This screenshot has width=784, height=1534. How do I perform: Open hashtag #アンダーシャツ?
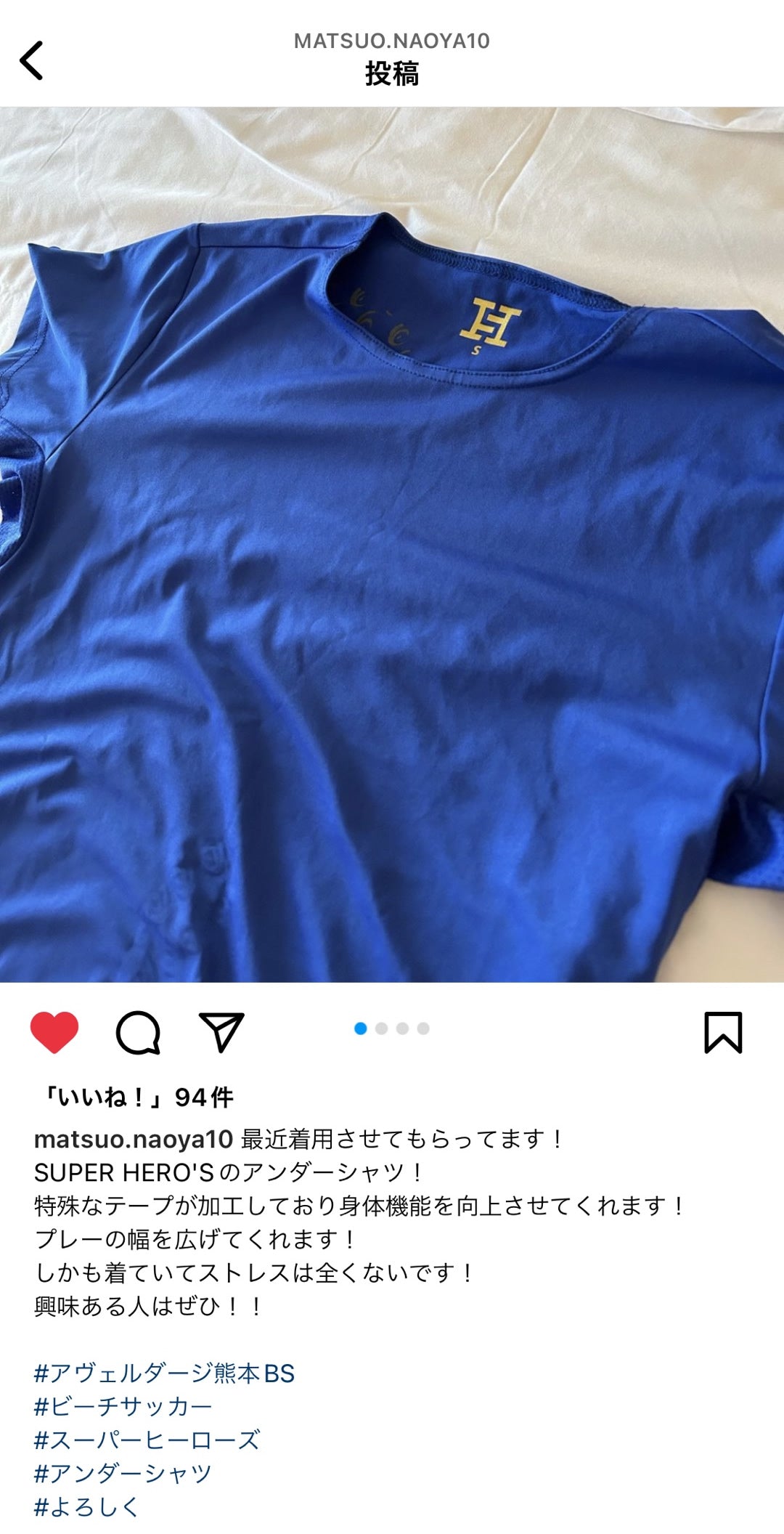tap(123, 1474)
